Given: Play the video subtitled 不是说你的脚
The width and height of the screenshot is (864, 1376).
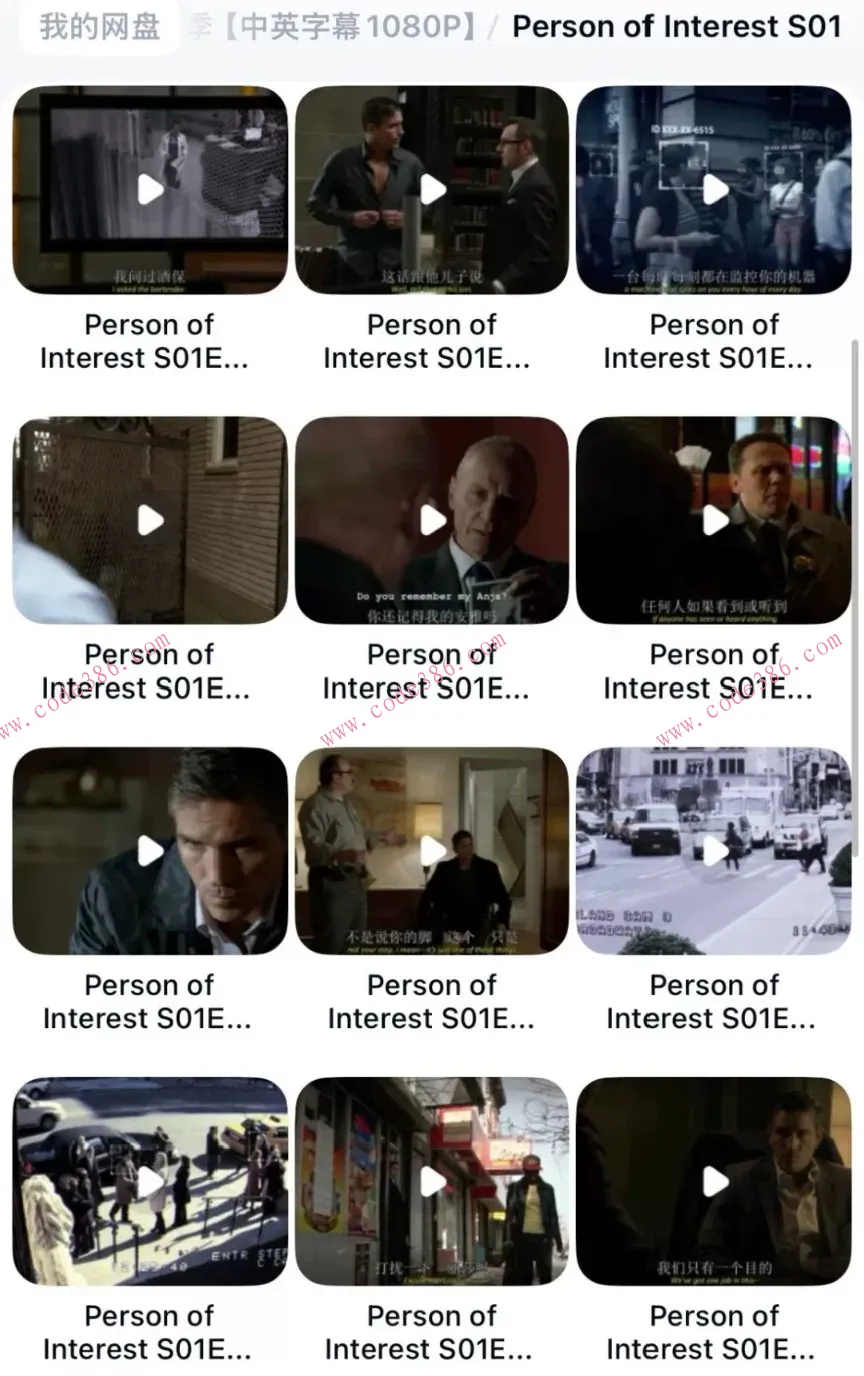Looking at the screenshot, I should click(x=432, y=851).
